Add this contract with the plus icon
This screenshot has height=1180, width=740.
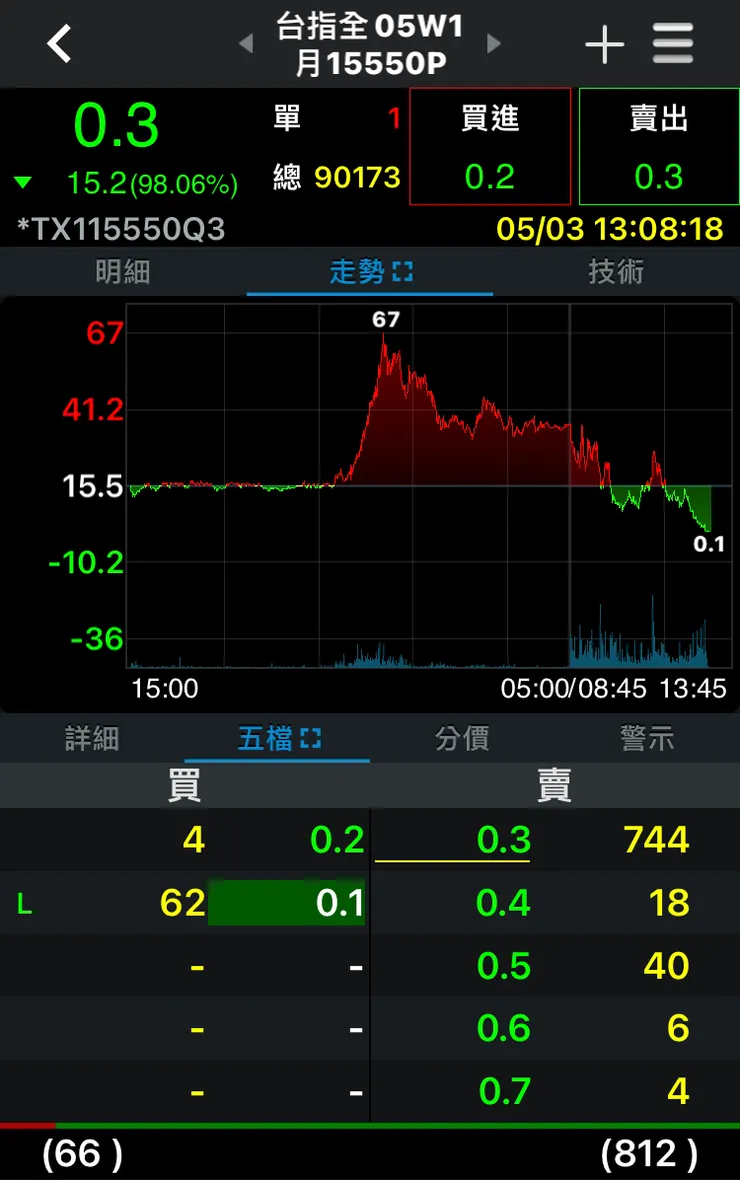point(604,45)
